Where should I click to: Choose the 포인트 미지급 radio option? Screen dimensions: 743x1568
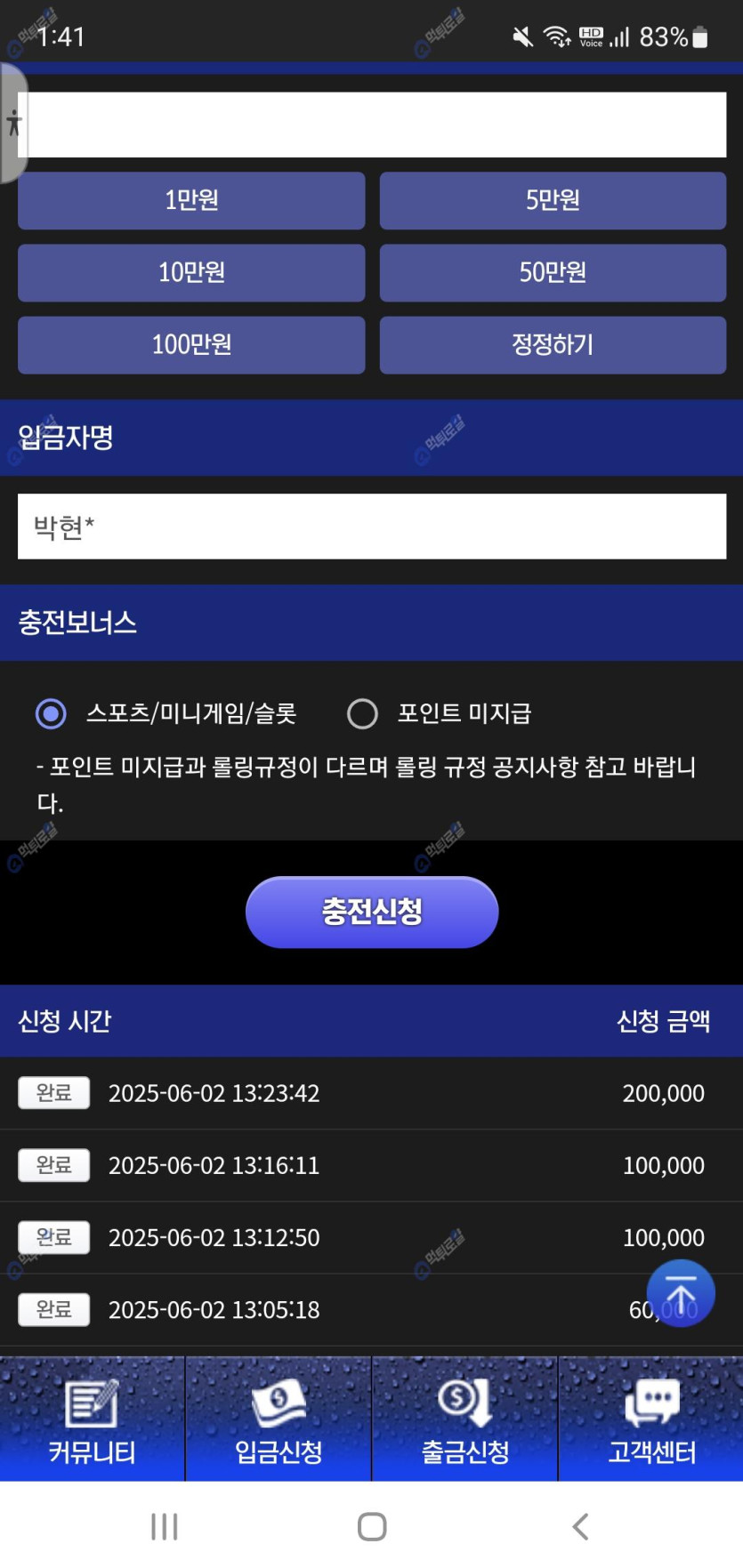point(362,713)
